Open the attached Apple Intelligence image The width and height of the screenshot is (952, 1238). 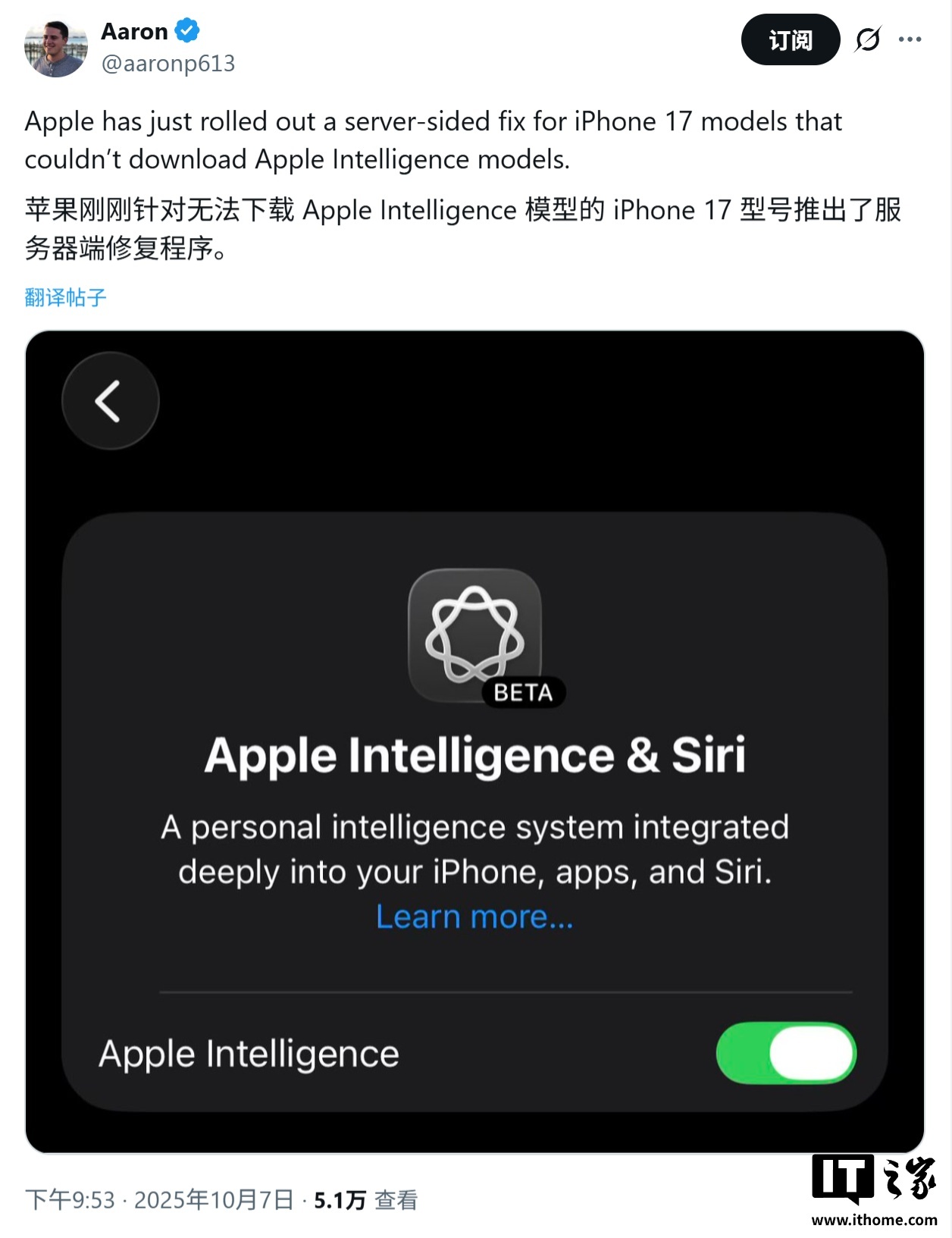[x=474, y=741]
